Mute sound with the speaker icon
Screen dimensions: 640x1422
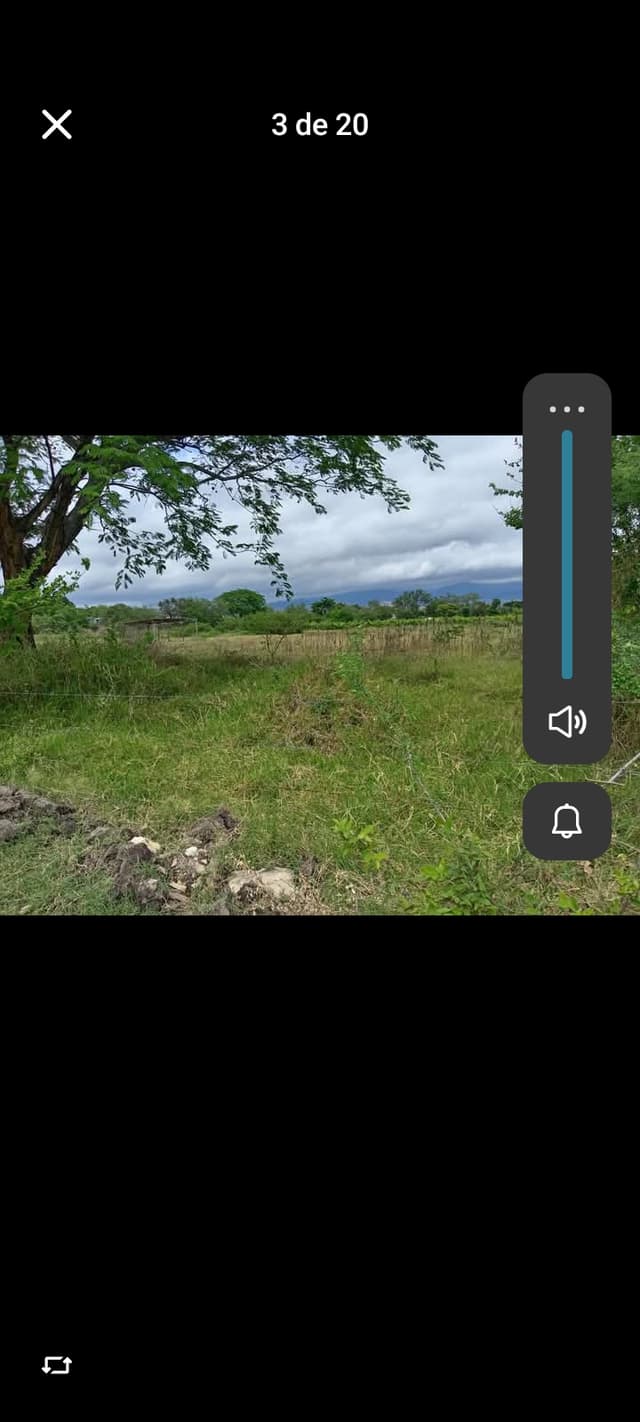(567, 722)
